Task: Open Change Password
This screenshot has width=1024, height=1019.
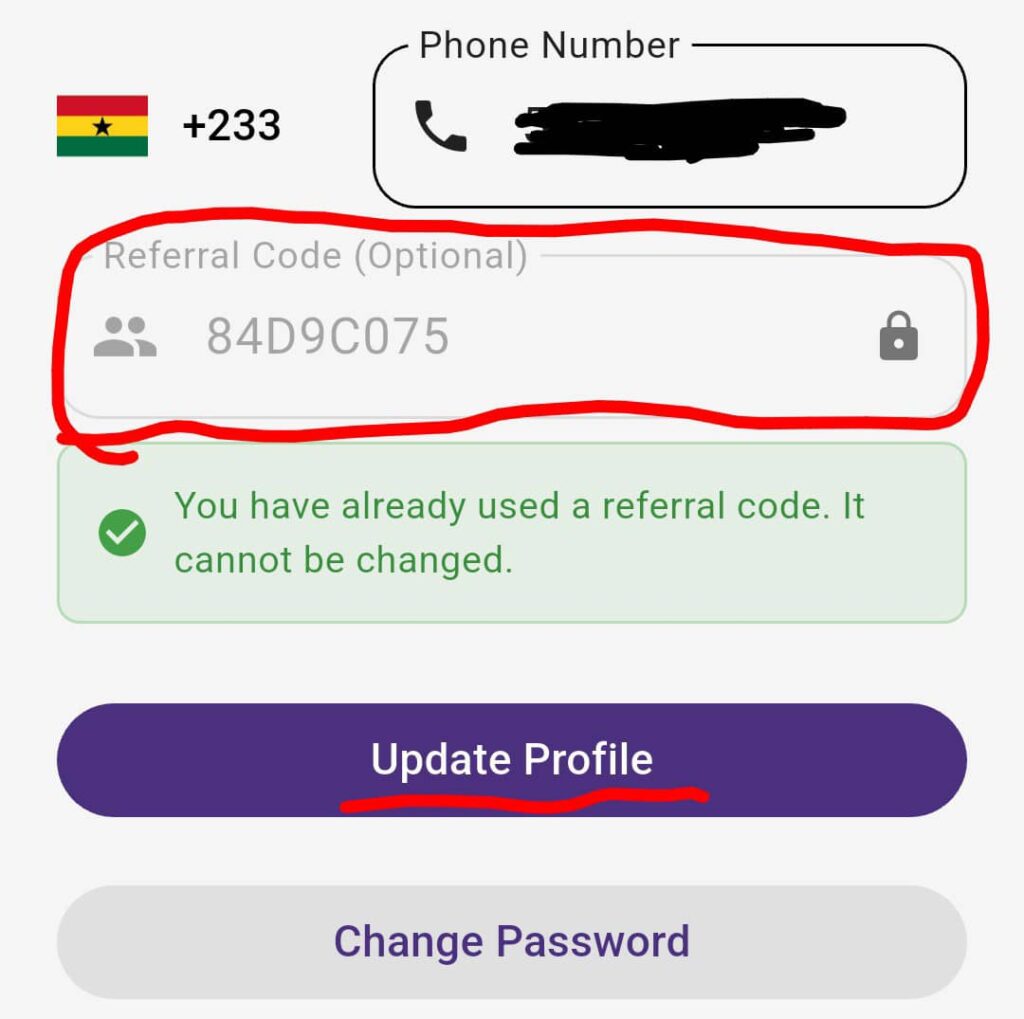Action: click(511, 942)
